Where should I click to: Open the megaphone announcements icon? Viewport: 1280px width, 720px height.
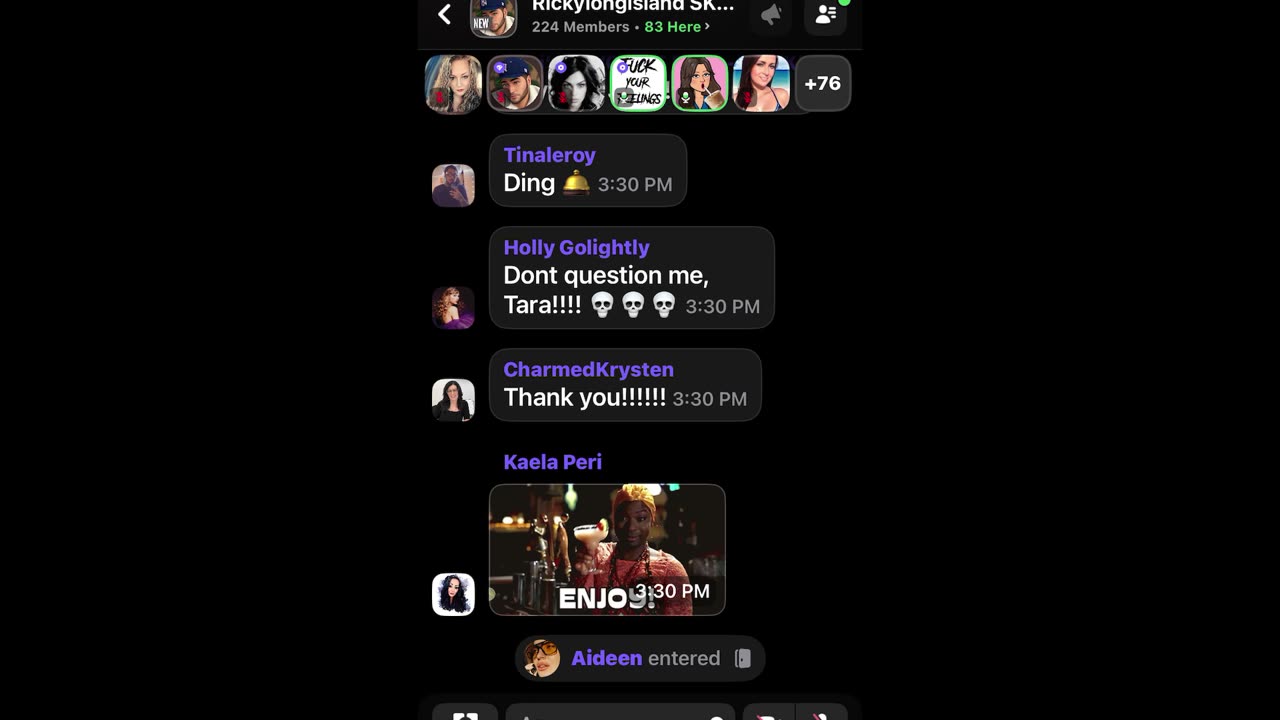(770, 15)
